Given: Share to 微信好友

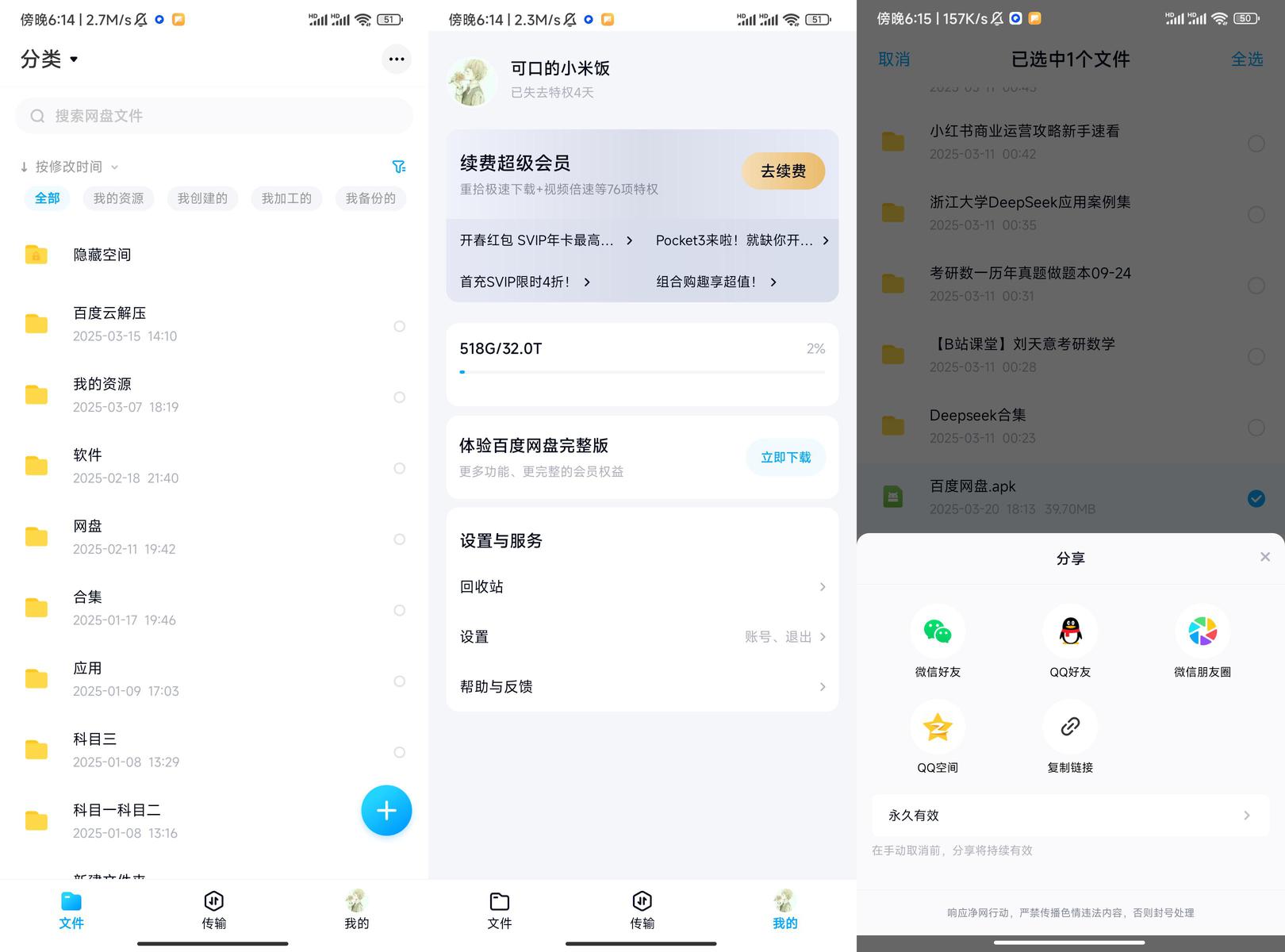Looking at the screenshot, I should [938, 641].
